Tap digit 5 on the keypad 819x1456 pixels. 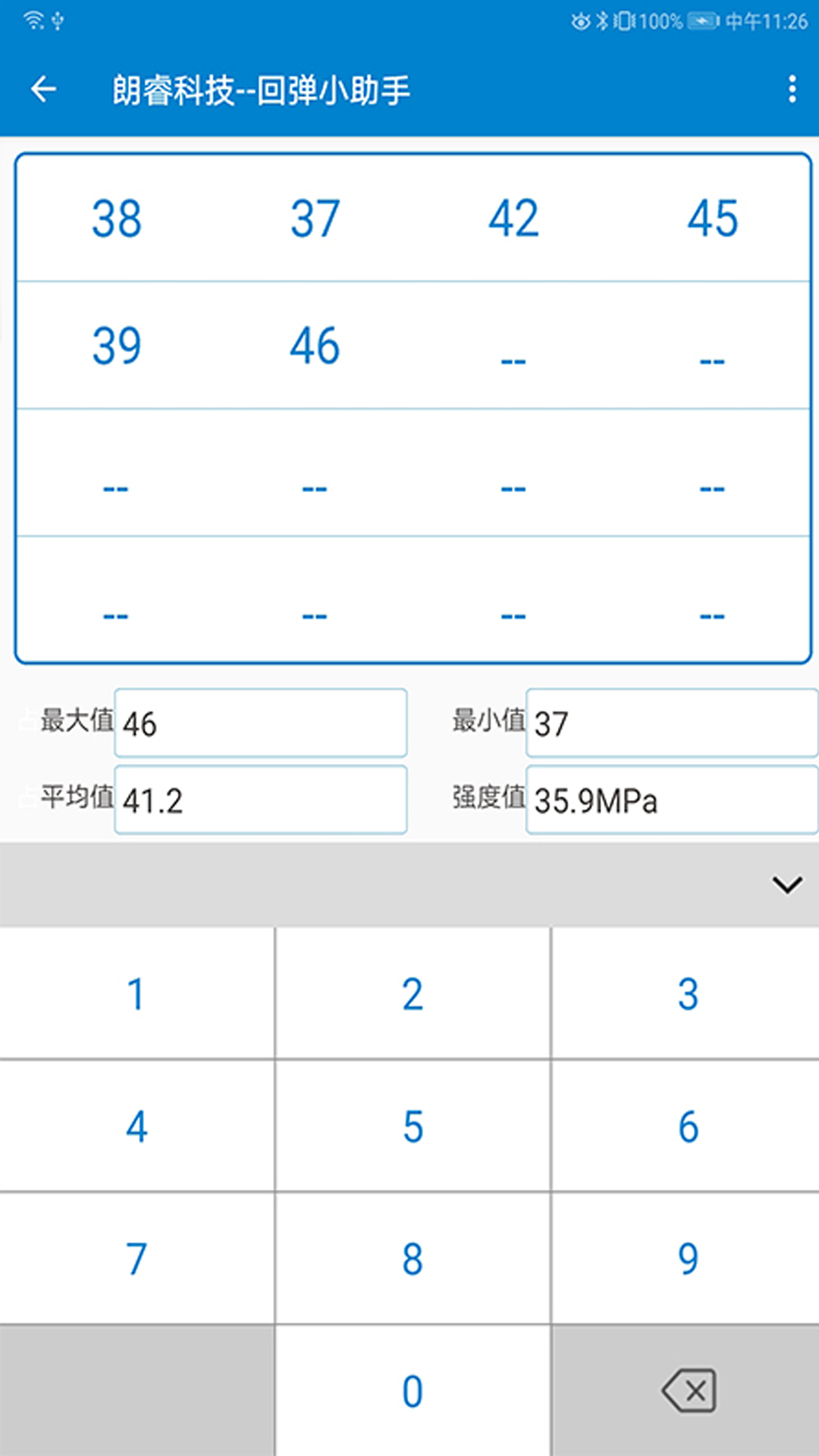(413, 1125)
